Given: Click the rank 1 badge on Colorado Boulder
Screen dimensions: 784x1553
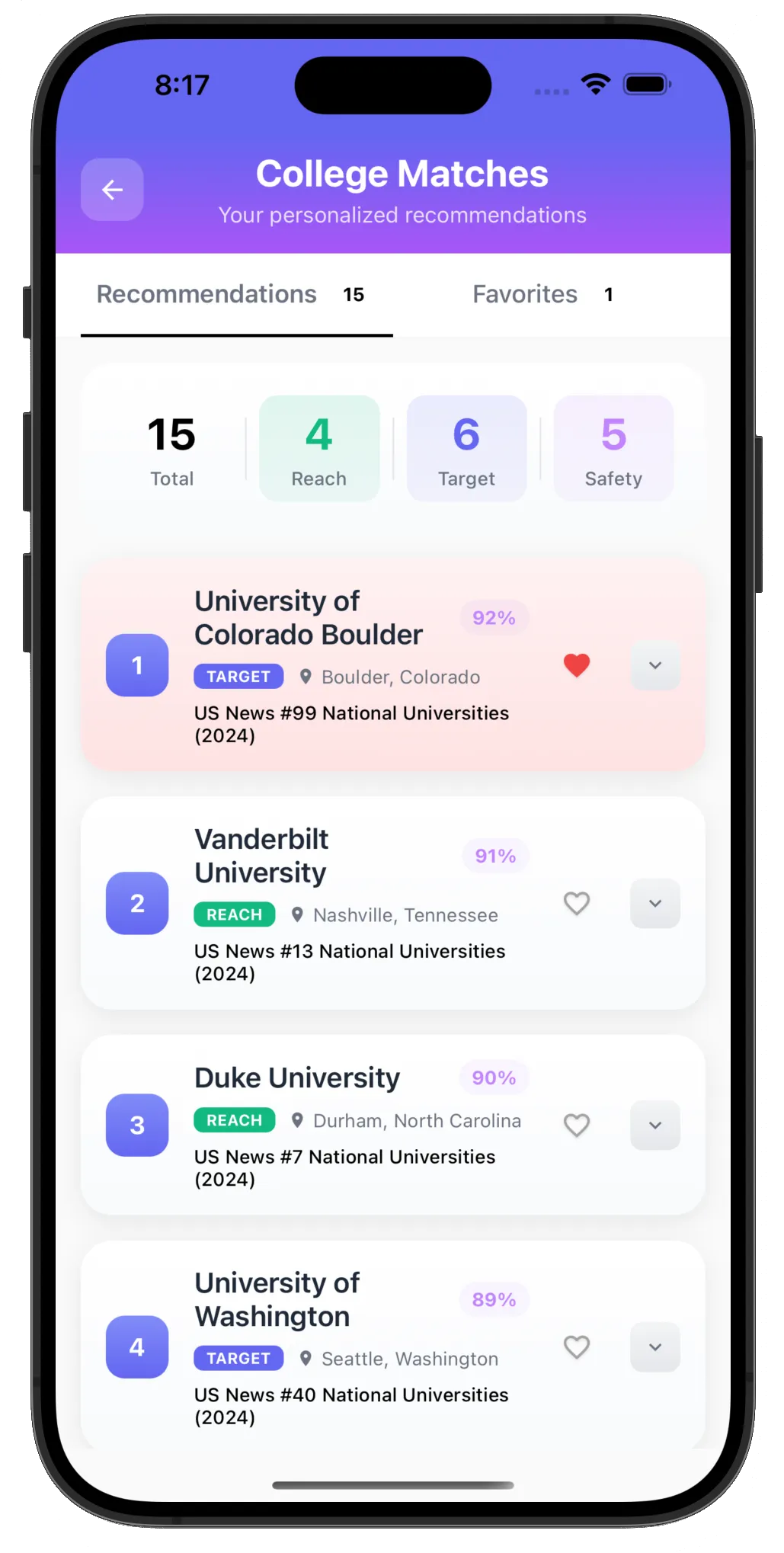Looking at the screenshot, I should tap(137, 665).
